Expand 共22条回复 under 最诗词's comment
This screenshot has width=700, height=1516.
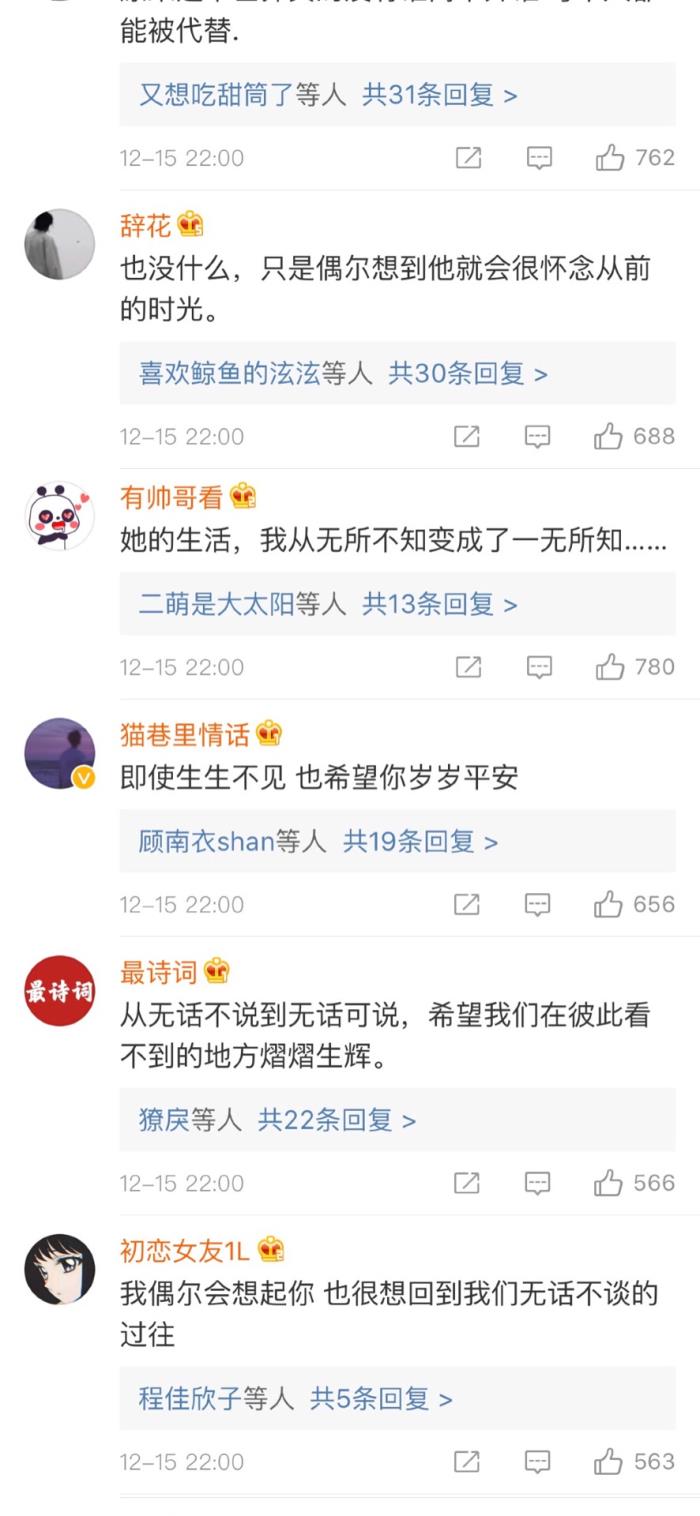tap(337, 1121)
